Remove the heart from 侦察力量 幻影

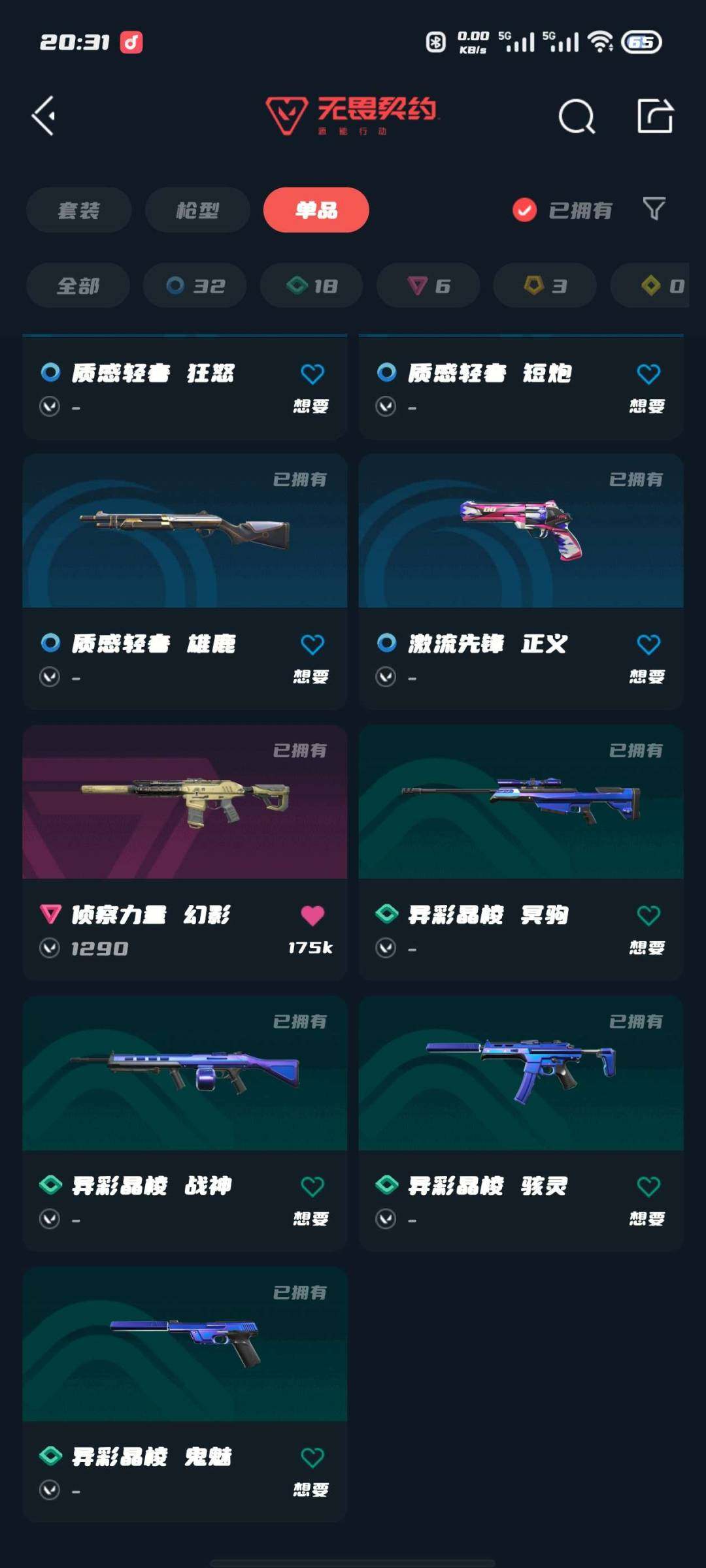pyautogui.click(x=312, y=915)
